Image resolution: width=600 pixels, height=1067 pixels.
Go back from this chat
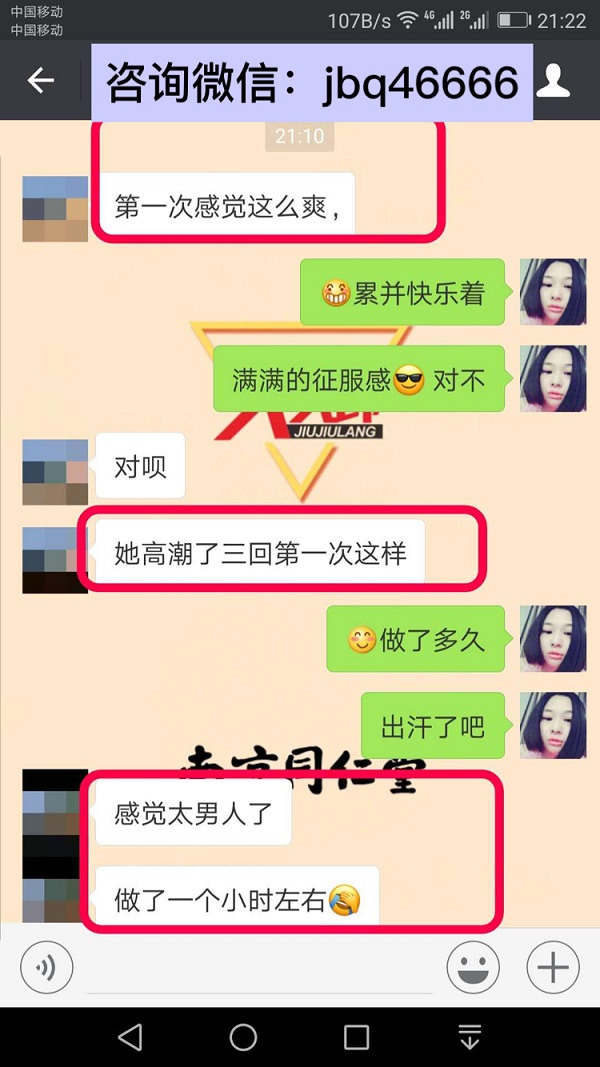40,81
